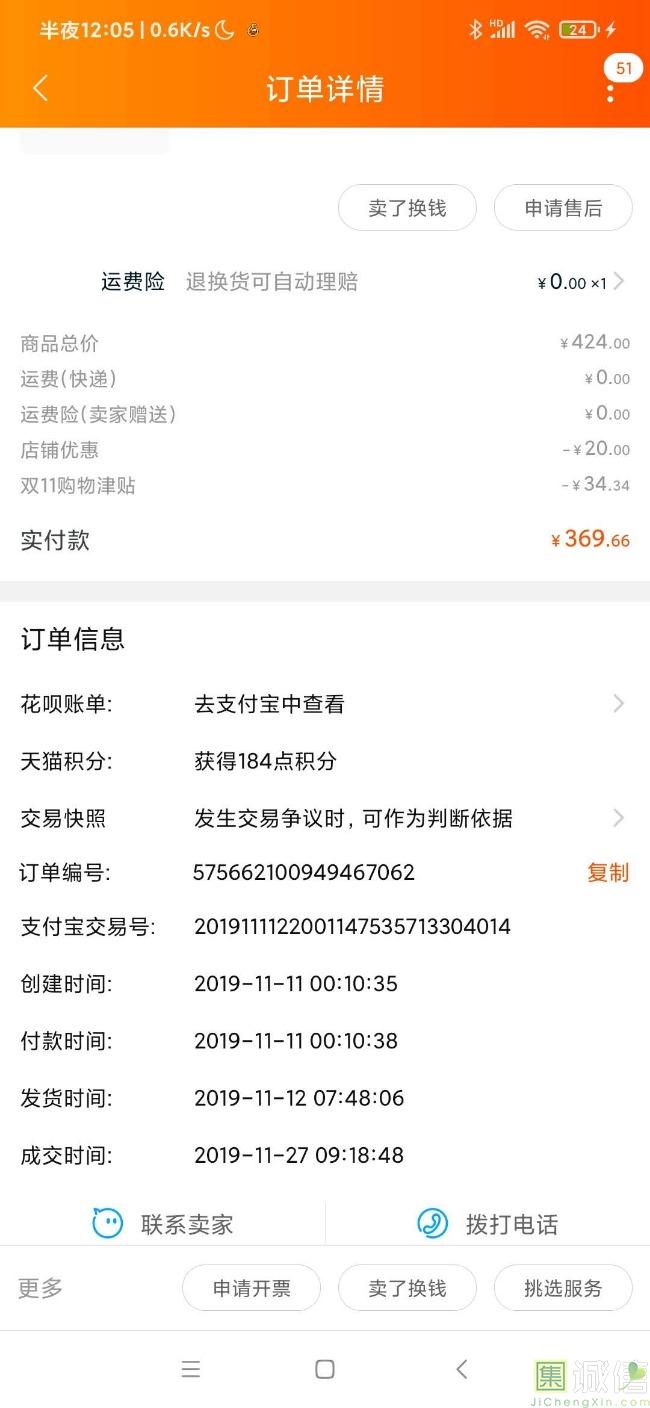Tap 挑选服务 to choose a service
The image size is (650, 1408).
pos(563,1288)
